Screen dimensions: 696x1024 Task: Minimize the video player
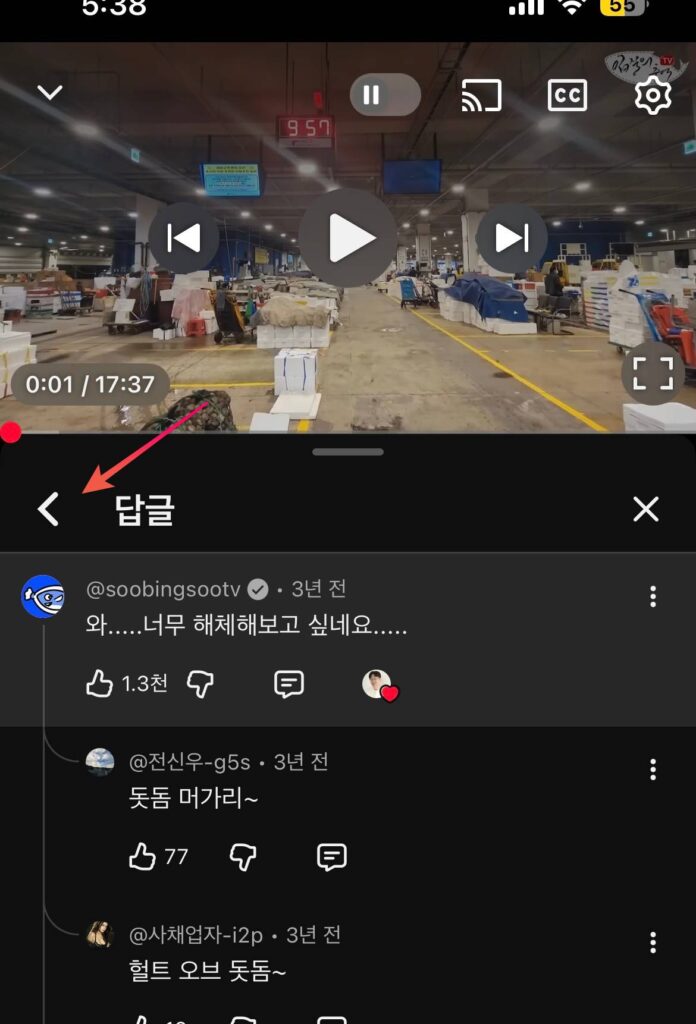[x=50, y=93]
